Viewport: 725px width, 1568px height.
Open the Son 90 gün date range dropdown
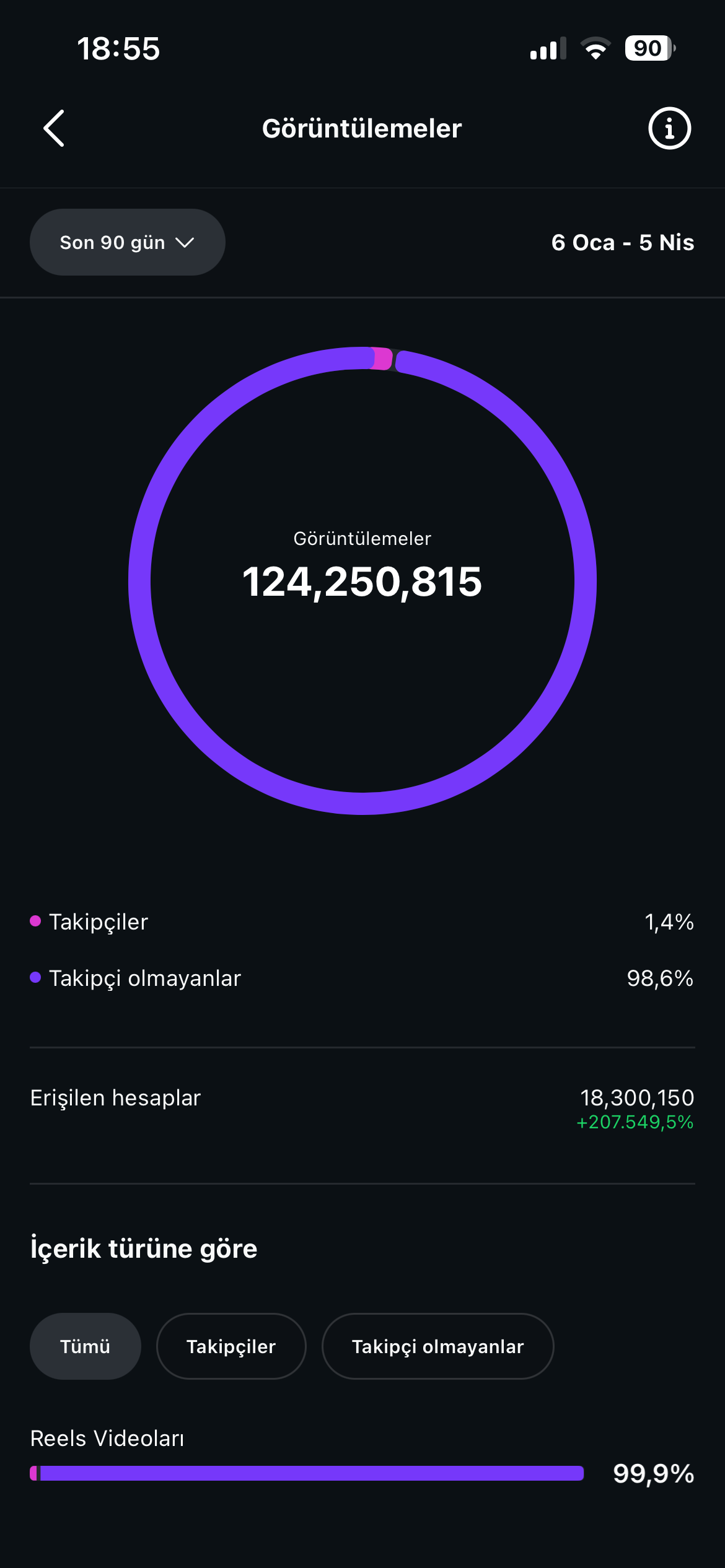pyautogui.click(x=128, y=242)
